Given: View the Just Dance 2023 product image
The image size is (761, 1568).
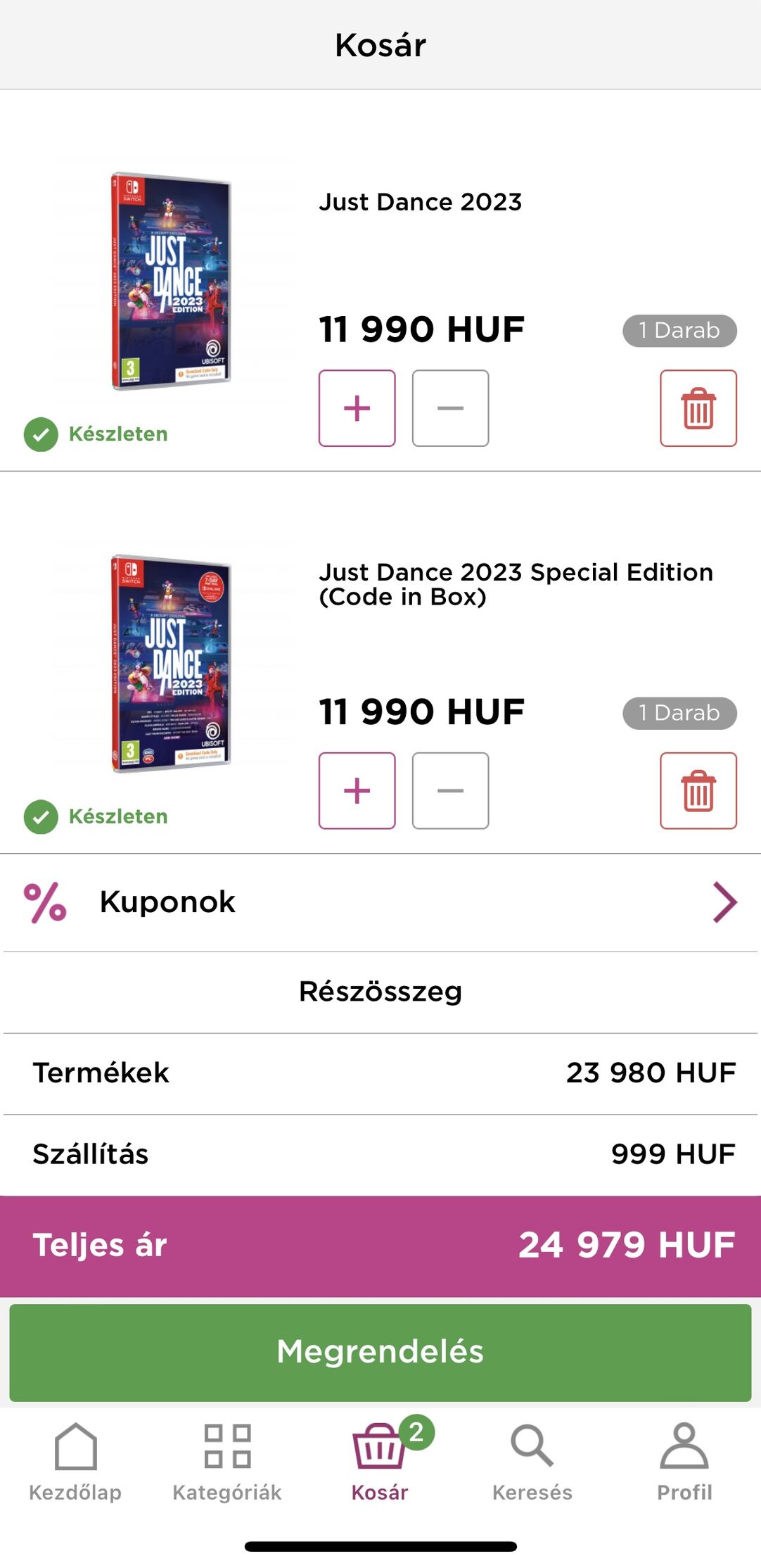Looking at the screenshot, I should [171, 282].
